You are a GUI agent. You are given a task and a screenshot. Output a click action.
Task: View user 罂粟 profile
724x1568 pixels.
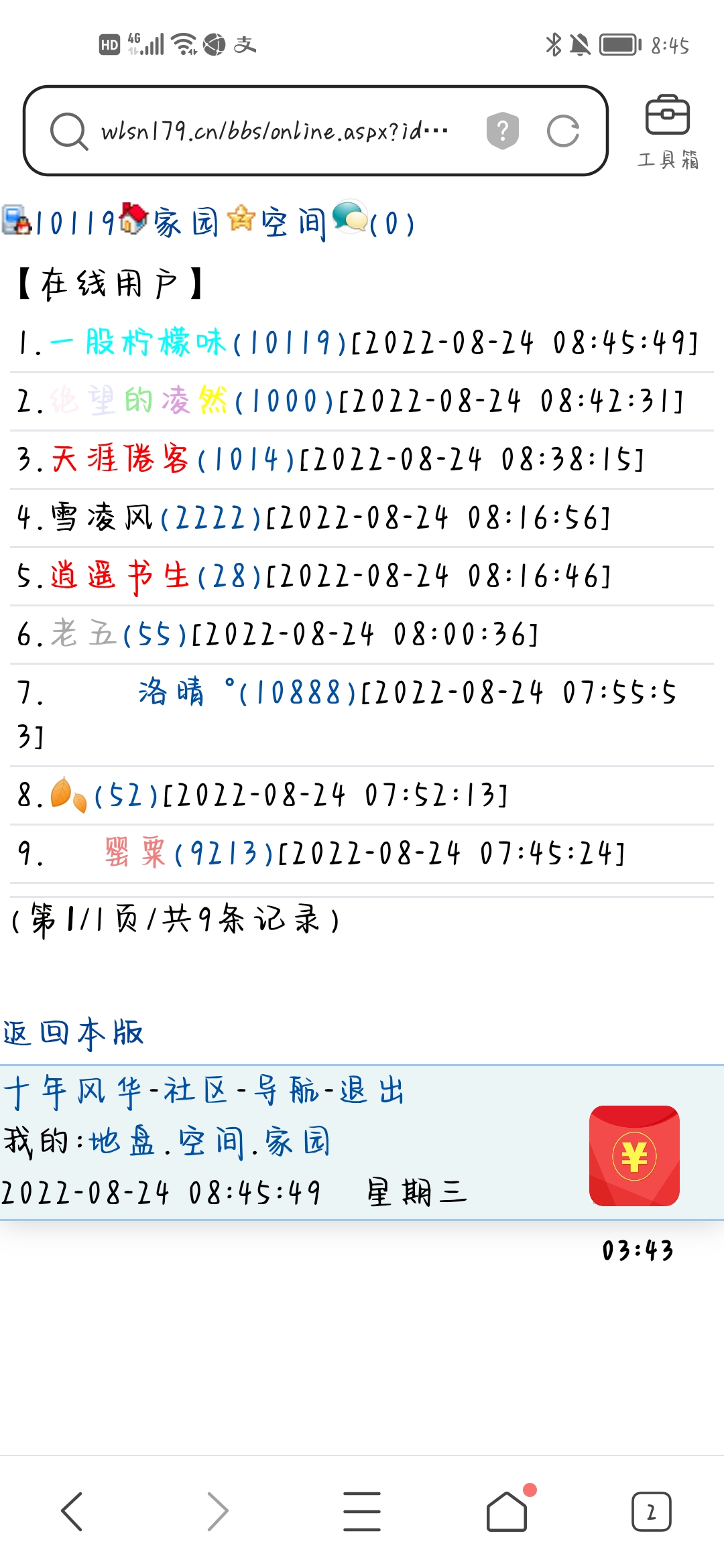(134, 853)
